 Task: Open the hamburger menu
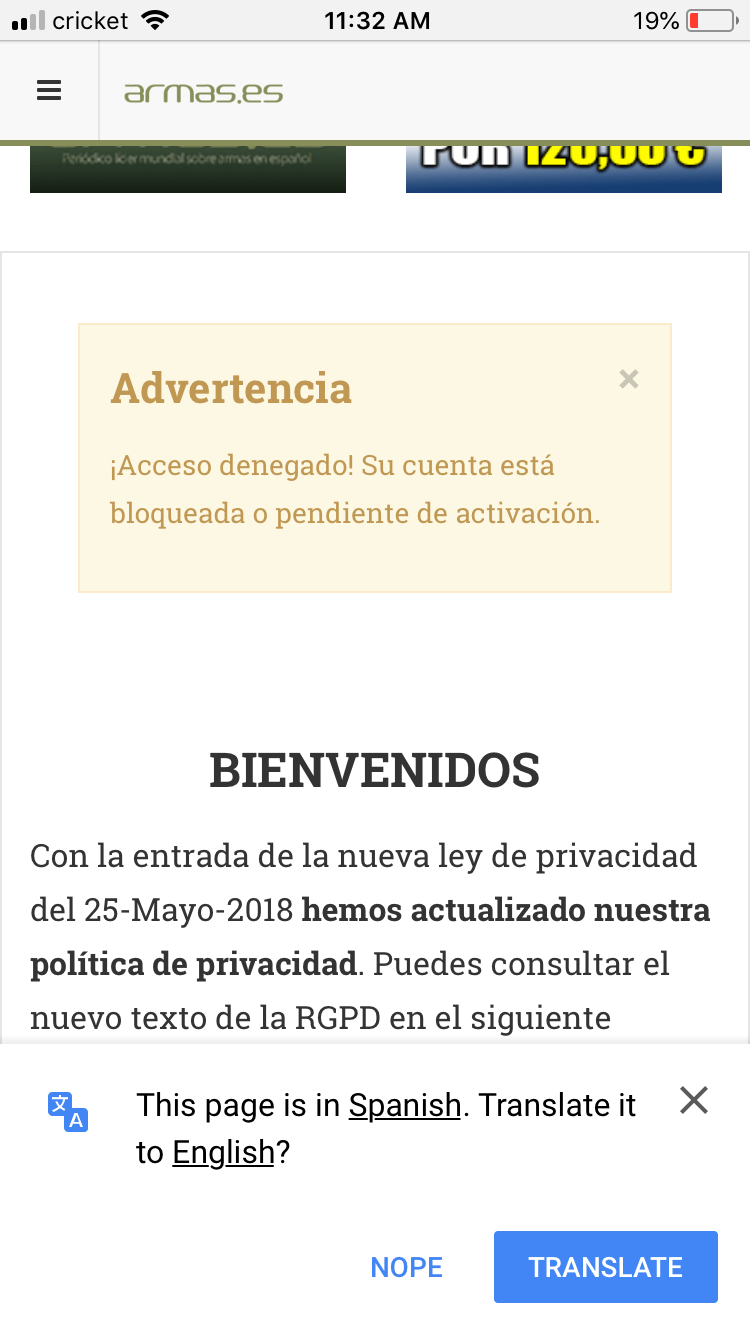click(49, 91)
